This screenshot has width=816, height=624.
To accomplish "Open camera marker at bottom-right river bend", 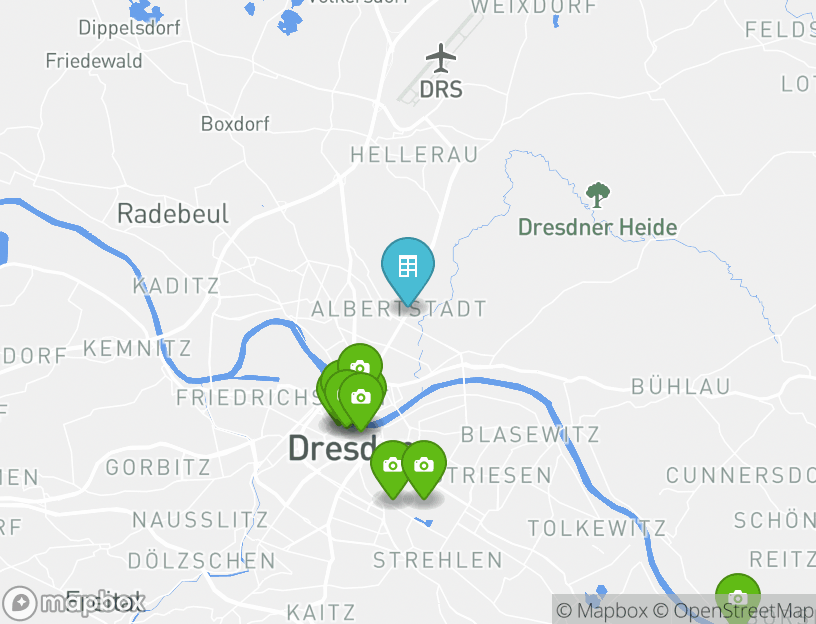I will [737, 597].
